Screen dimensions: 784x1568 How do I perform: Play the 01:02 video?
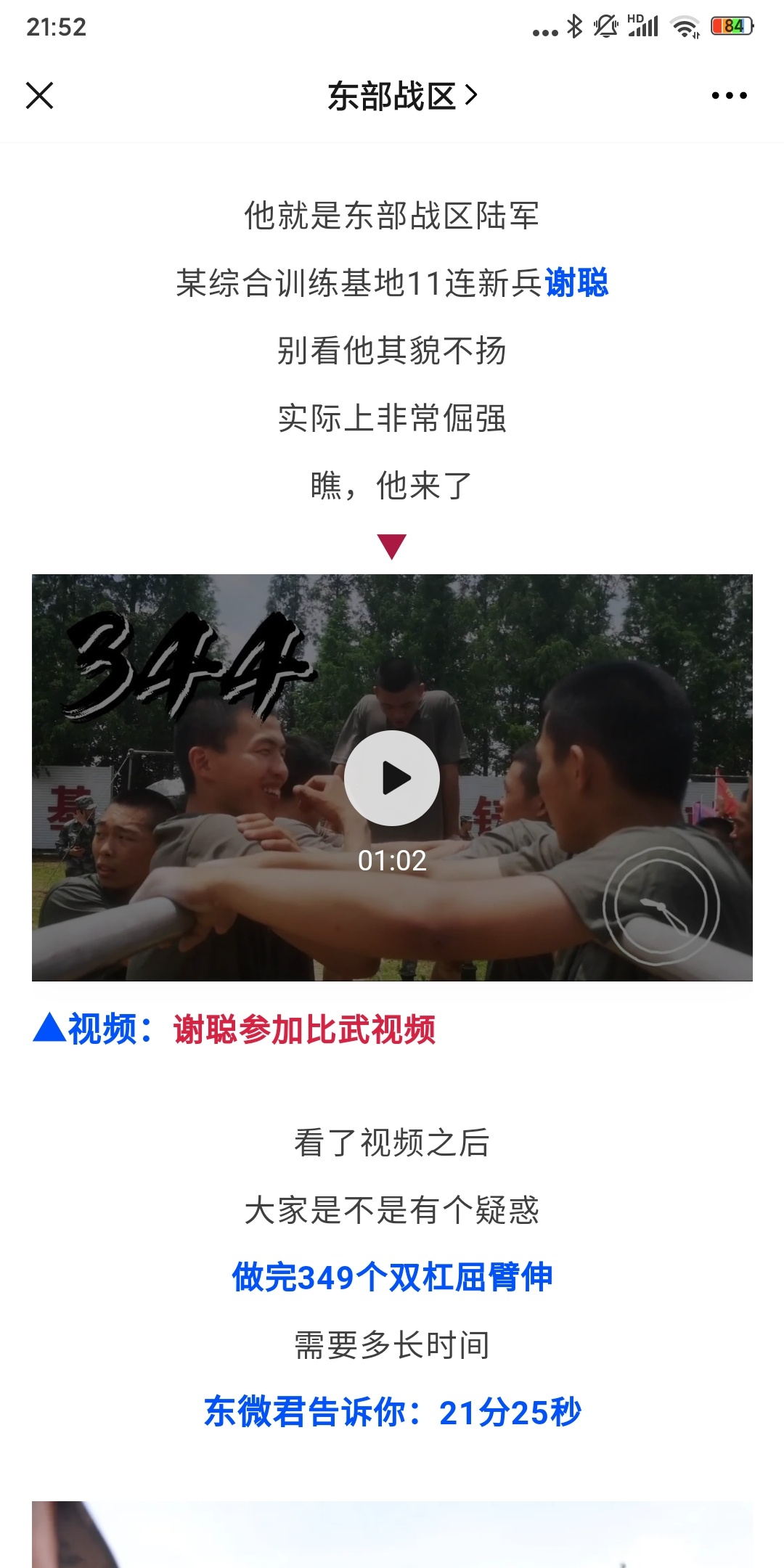coord(392,778)
